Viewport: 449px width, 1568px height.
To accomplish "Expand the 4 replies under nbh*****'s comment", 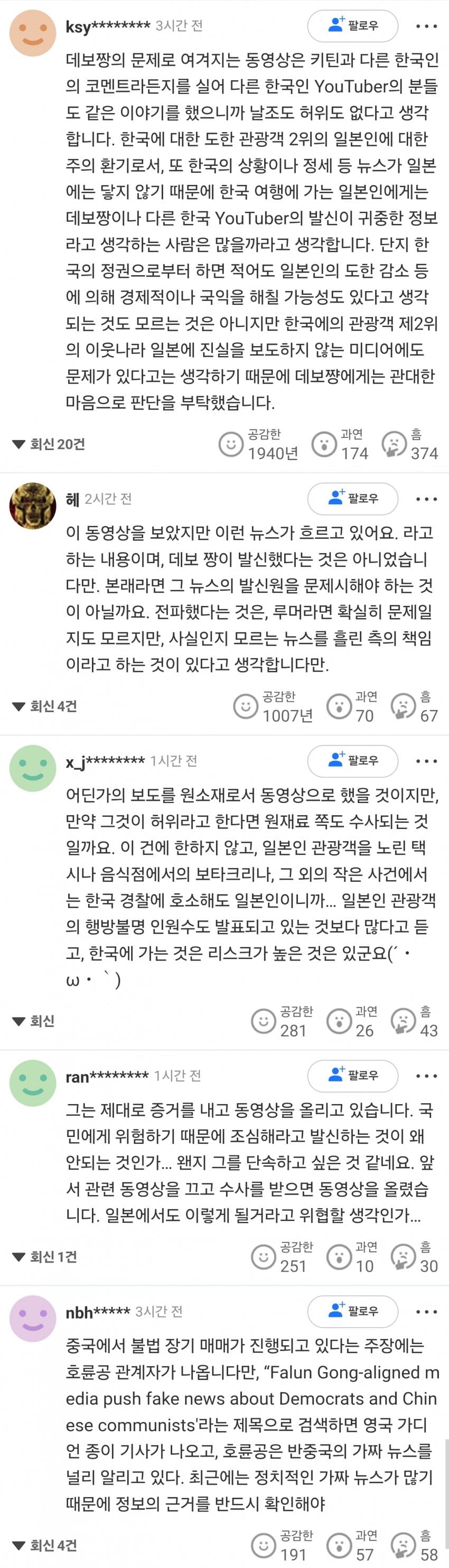I will point(44,1545).
